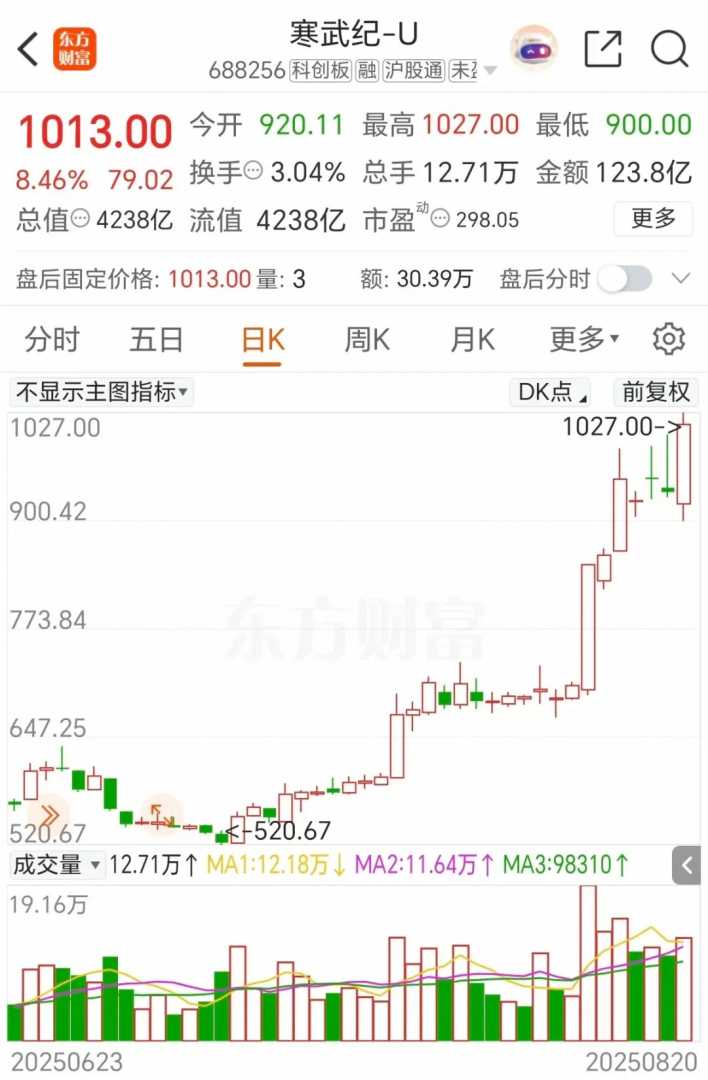Viewport: 708px width, 1080px height.
Task: Switch to the 五日 tab
Action: click(x=156, y=340)
